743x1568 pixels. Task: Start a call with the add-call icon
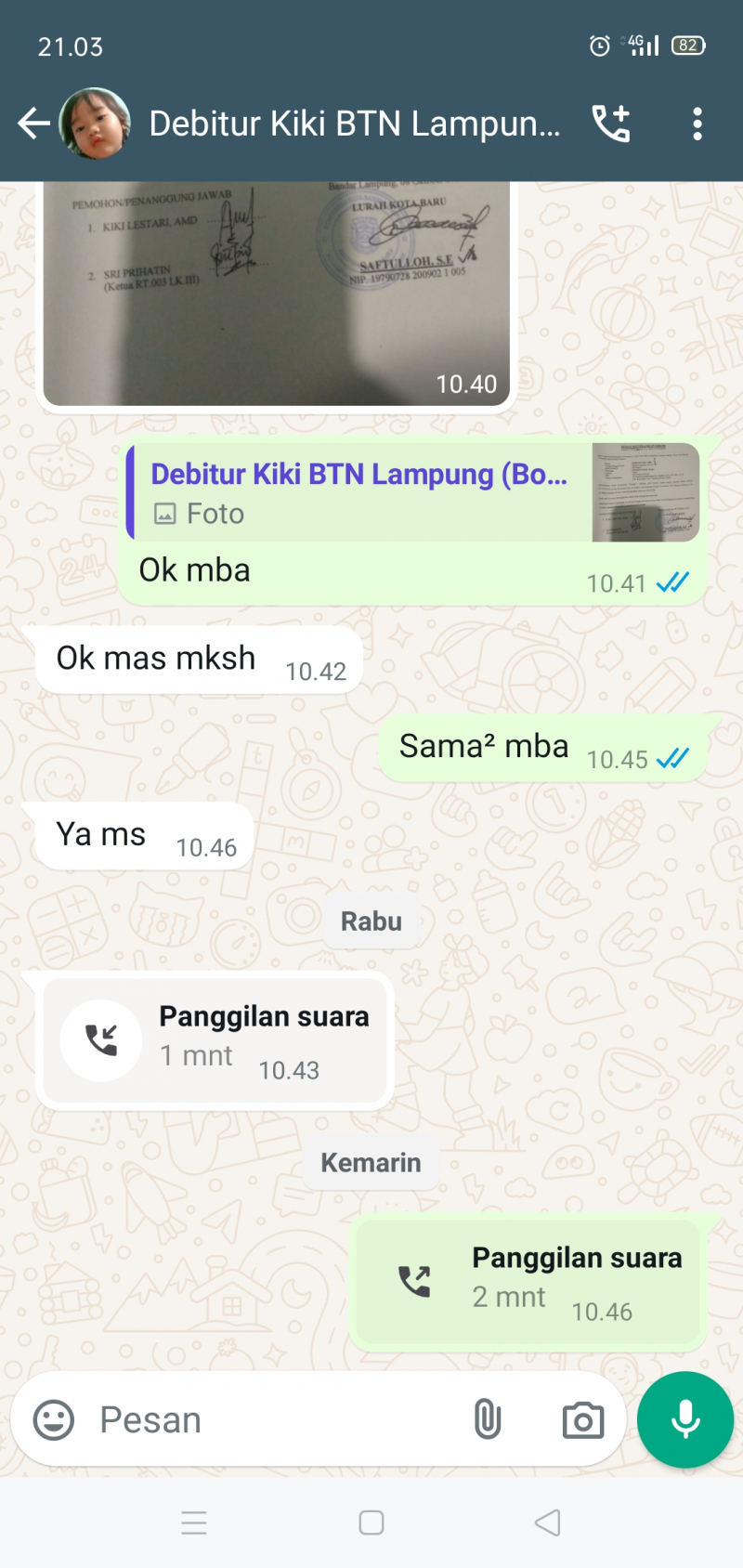click(x=611, y=124)
